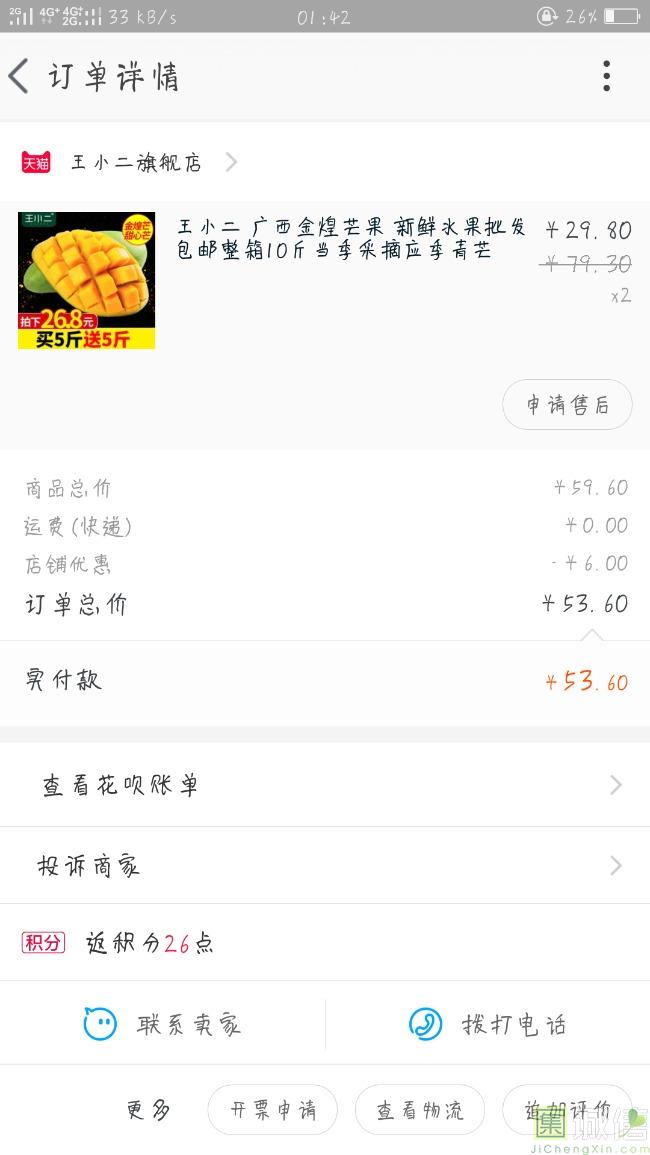Add a follow-up review 追加评价
650x1155 pixels.
(567, 1110)
